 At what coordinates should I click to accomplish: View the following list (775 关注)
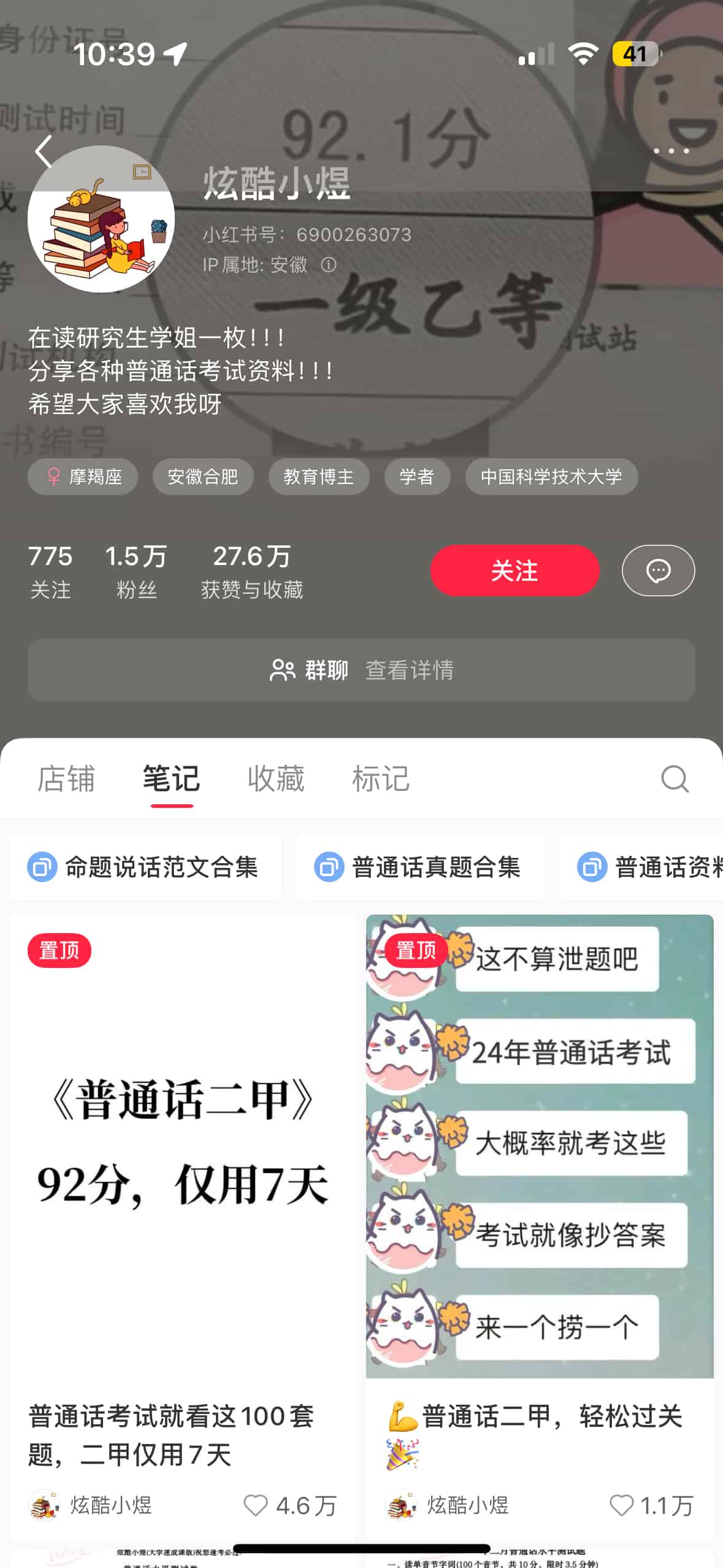tap(50, 571)
